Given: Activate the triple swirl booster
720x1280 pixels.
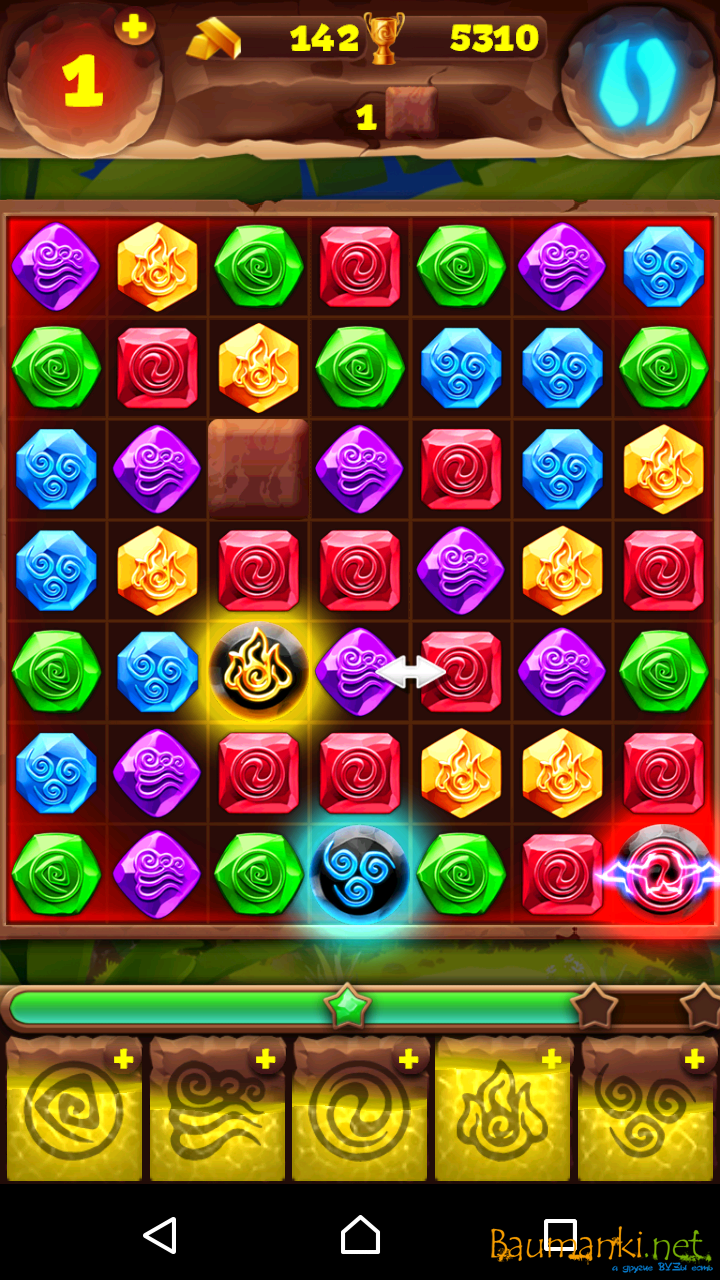Looking at the screenshot, I should point(646,1110).
